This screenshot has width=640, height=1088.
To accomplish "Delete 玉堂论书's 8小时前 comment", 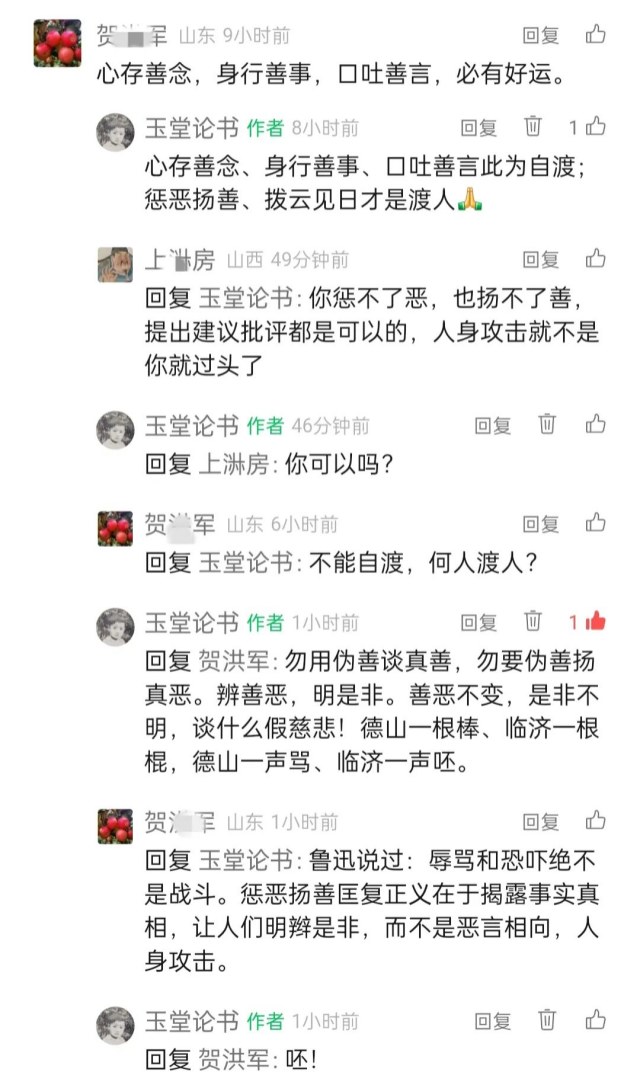I will pyautogui.click(x=534, y=127).
